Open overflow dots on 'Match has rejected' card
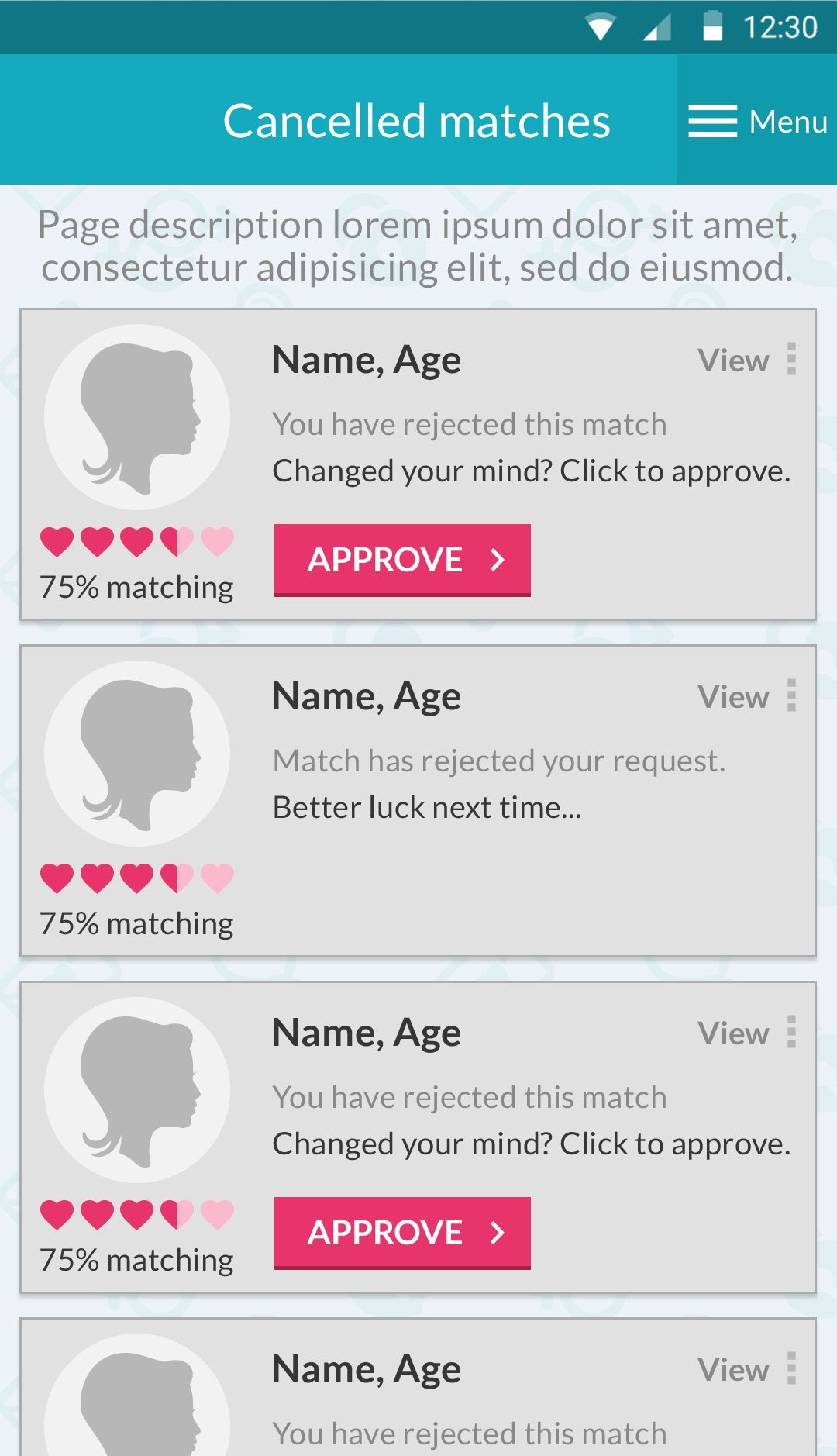Viewport: 837px width, 1456px height. click(x=791, y=695)
